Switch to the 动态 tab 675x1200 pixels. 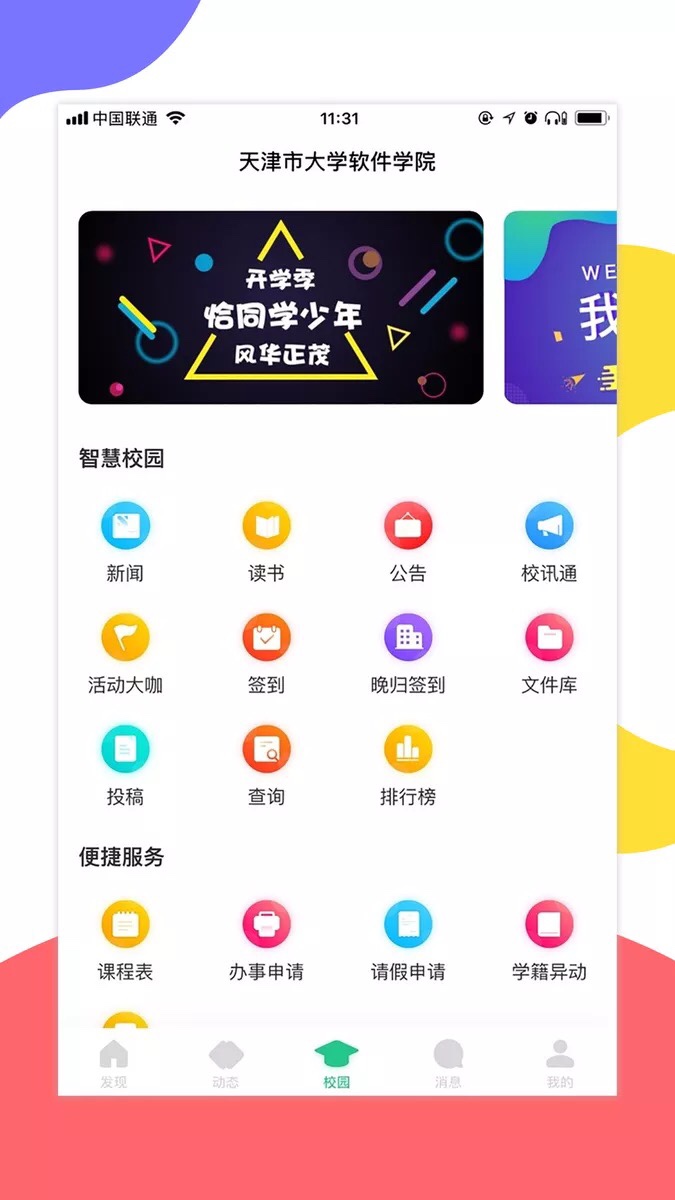coord(226,1064)
